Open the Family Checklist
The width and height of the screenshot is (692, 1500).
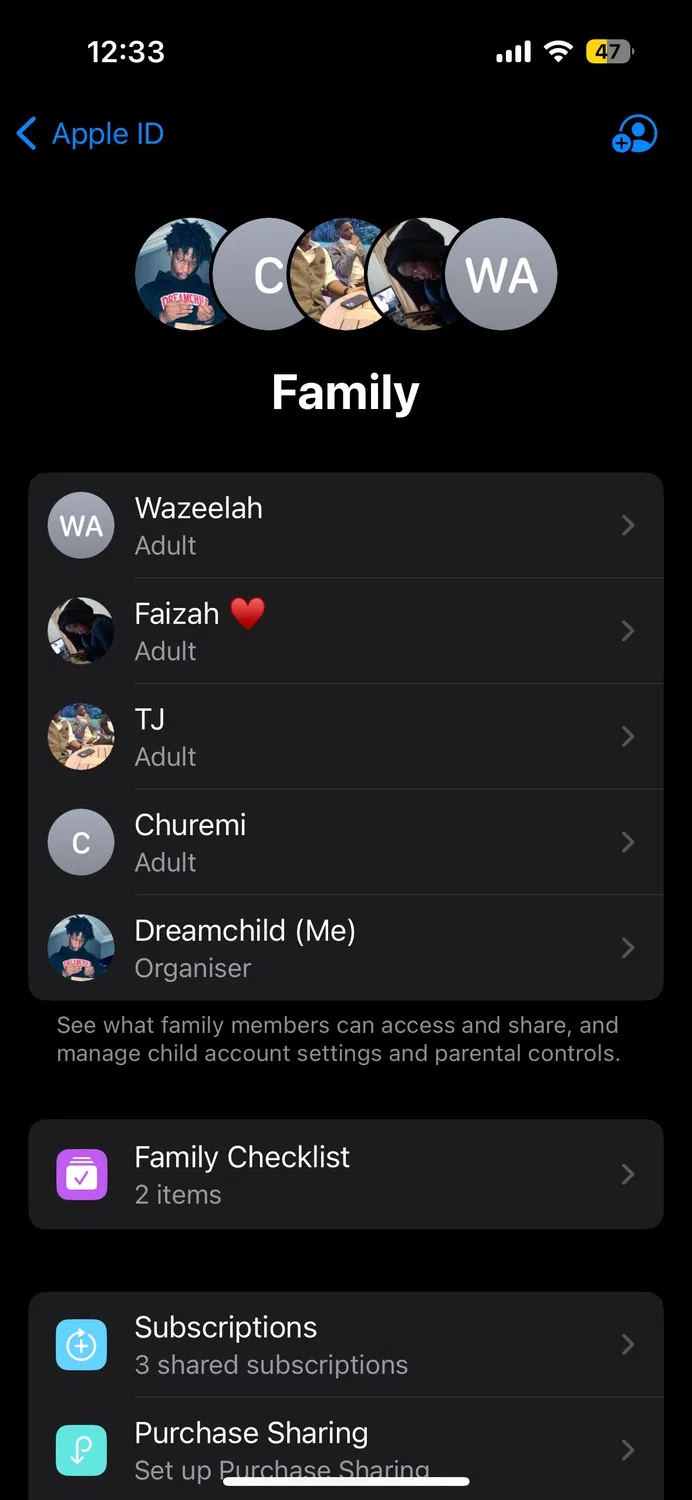345,1174
